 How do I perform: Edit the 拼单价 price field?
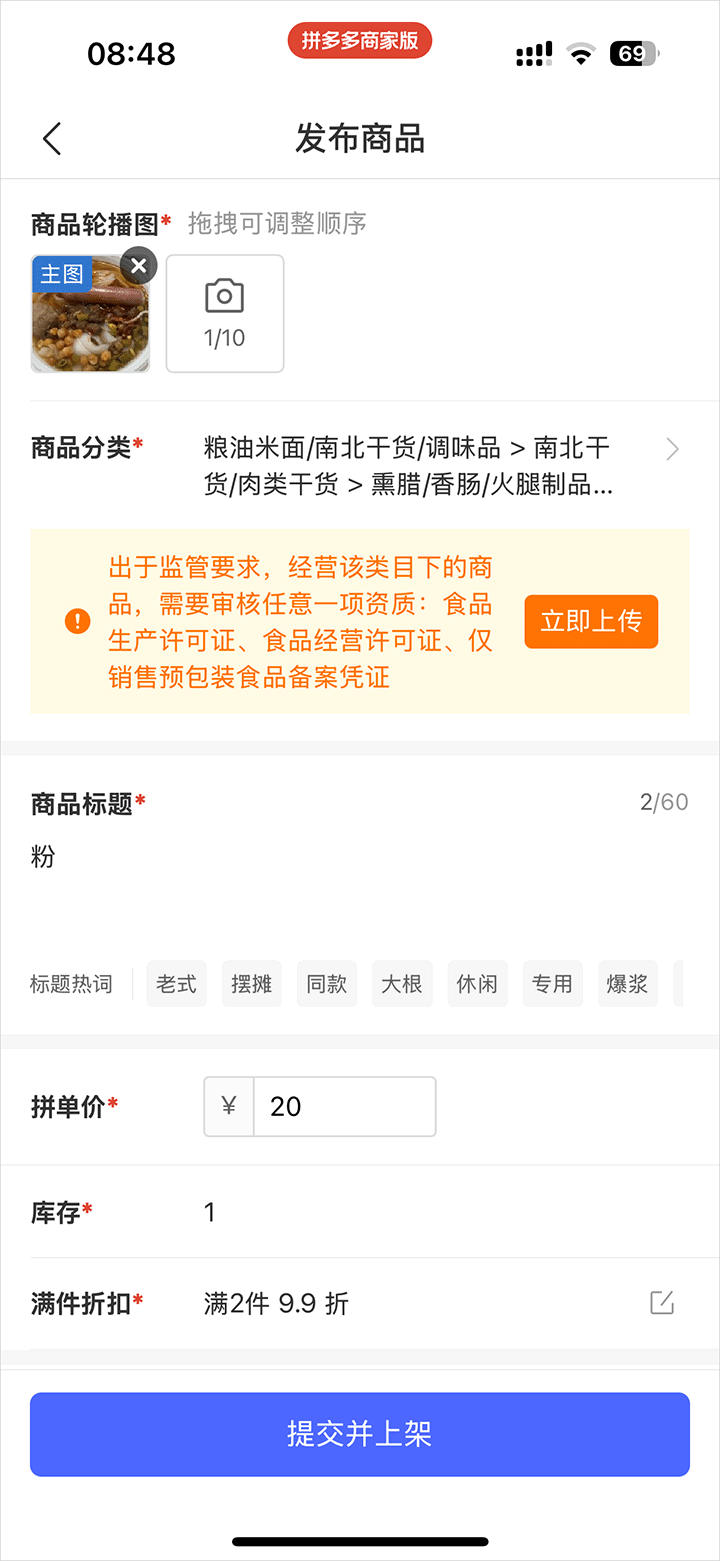pyautogui.click(x=343, y=1106)
